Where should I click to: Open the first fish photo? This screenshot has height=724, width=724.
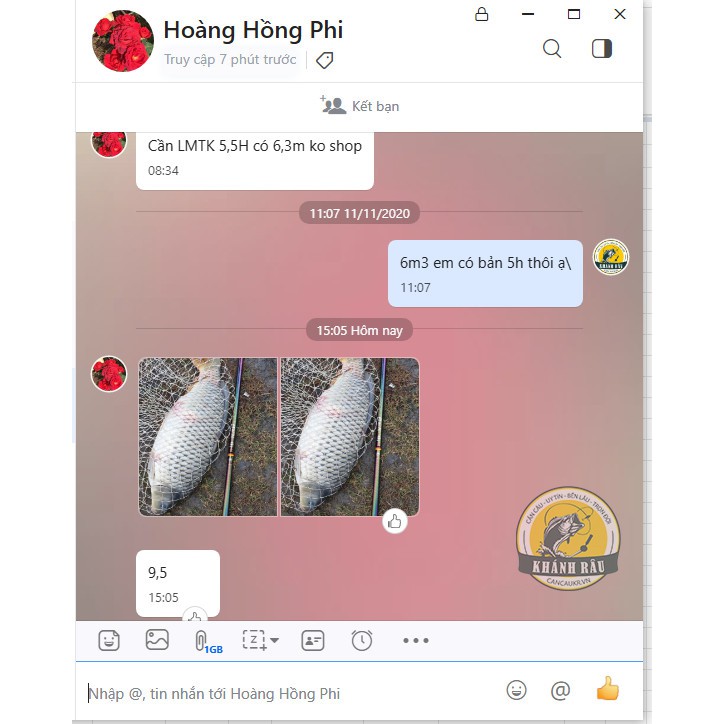[207, 437]
